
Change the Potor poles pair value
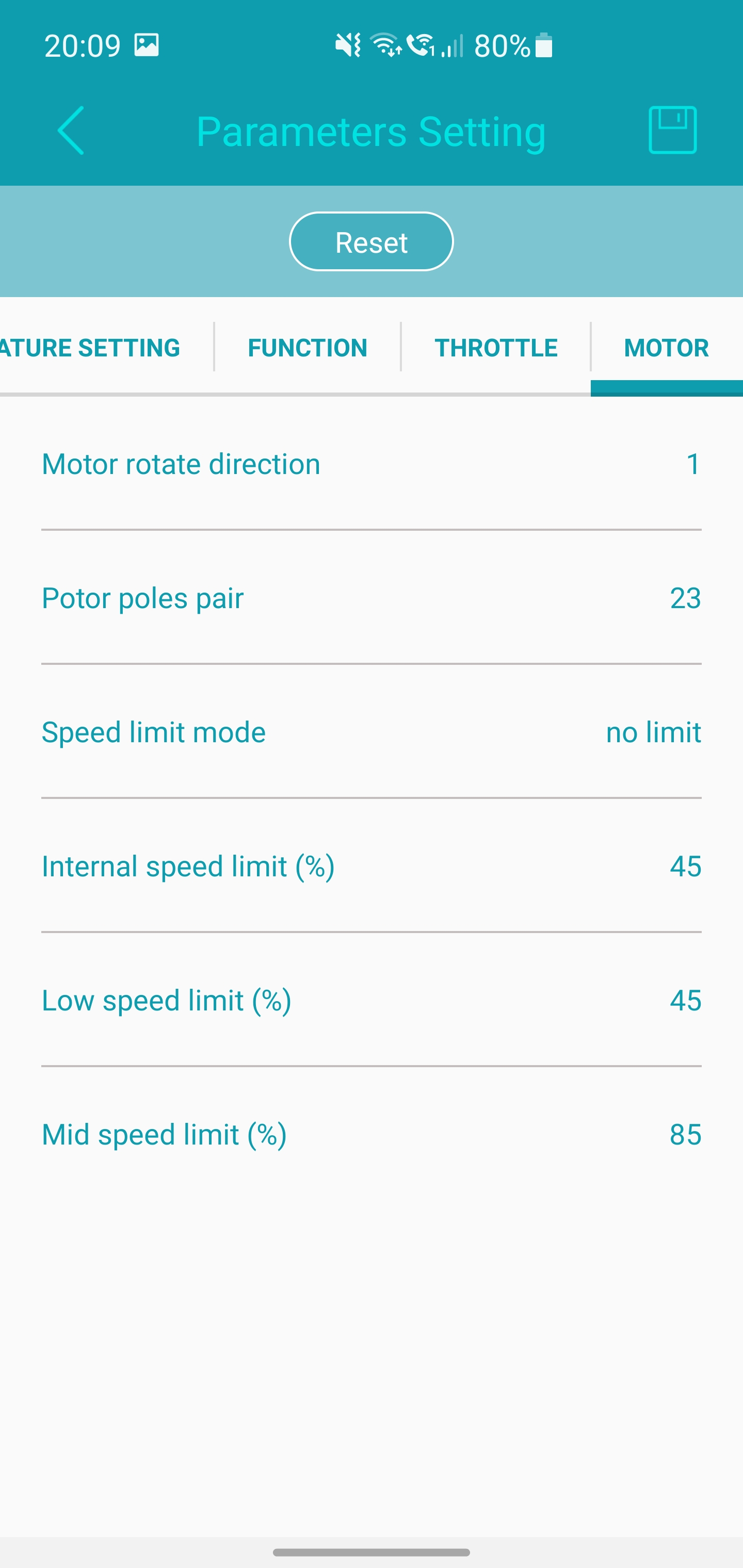(372, 598)
